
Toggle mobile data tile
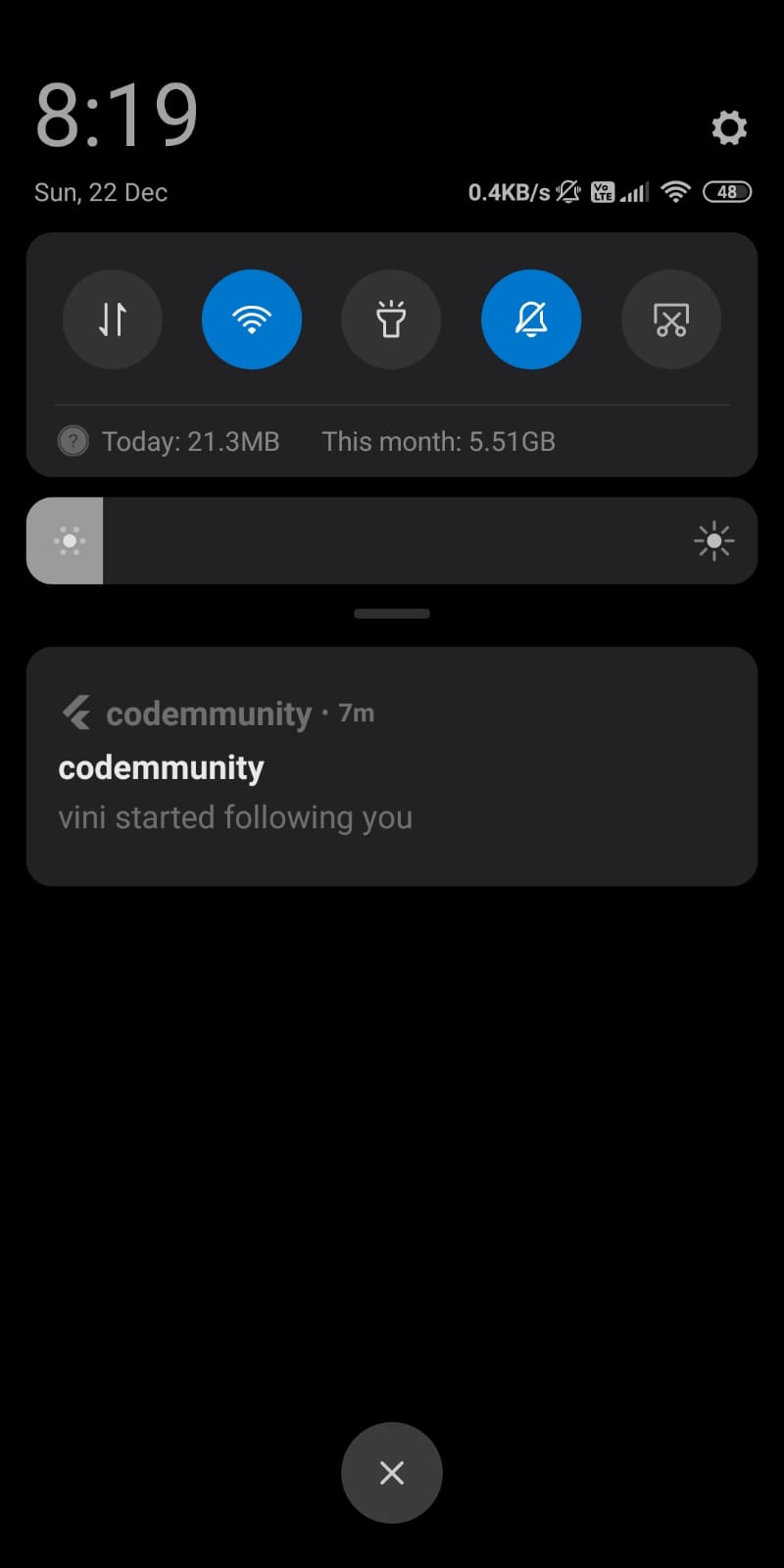112,319
